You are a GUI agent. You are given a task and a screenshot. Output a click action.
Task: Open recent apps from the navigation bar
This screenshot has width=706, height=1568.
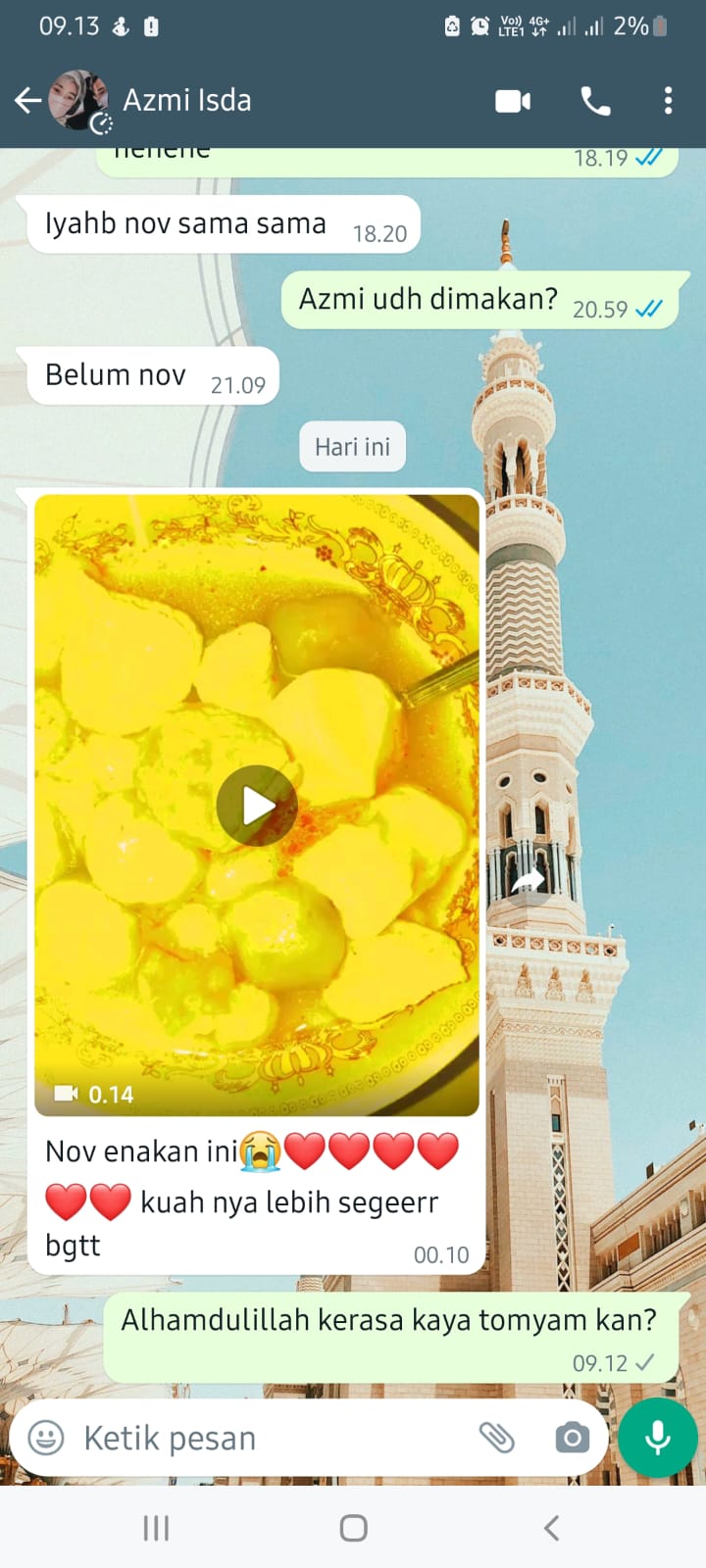tap(156, 1528)
